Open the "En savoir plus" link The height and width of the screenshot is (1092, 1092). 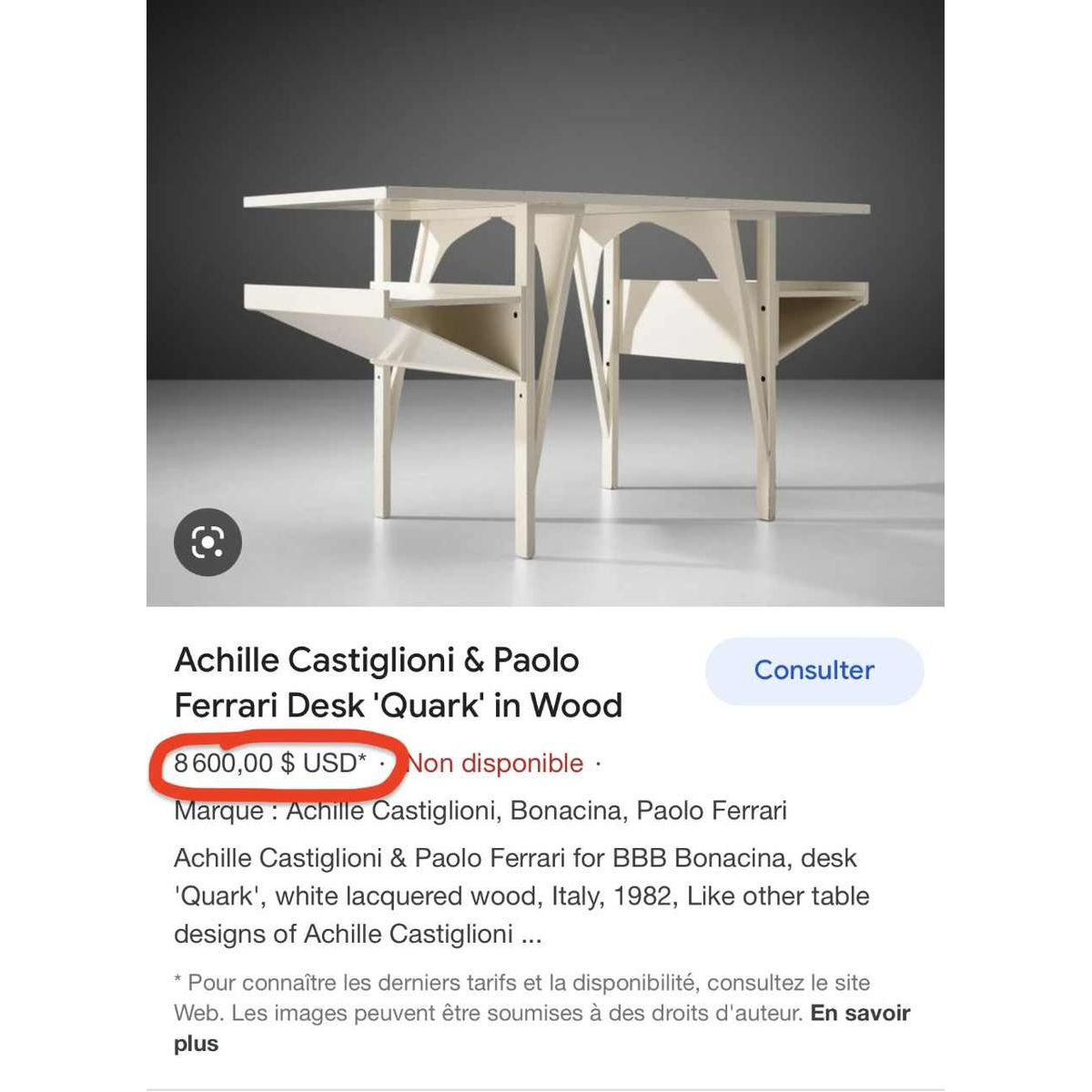(859, 1014)
